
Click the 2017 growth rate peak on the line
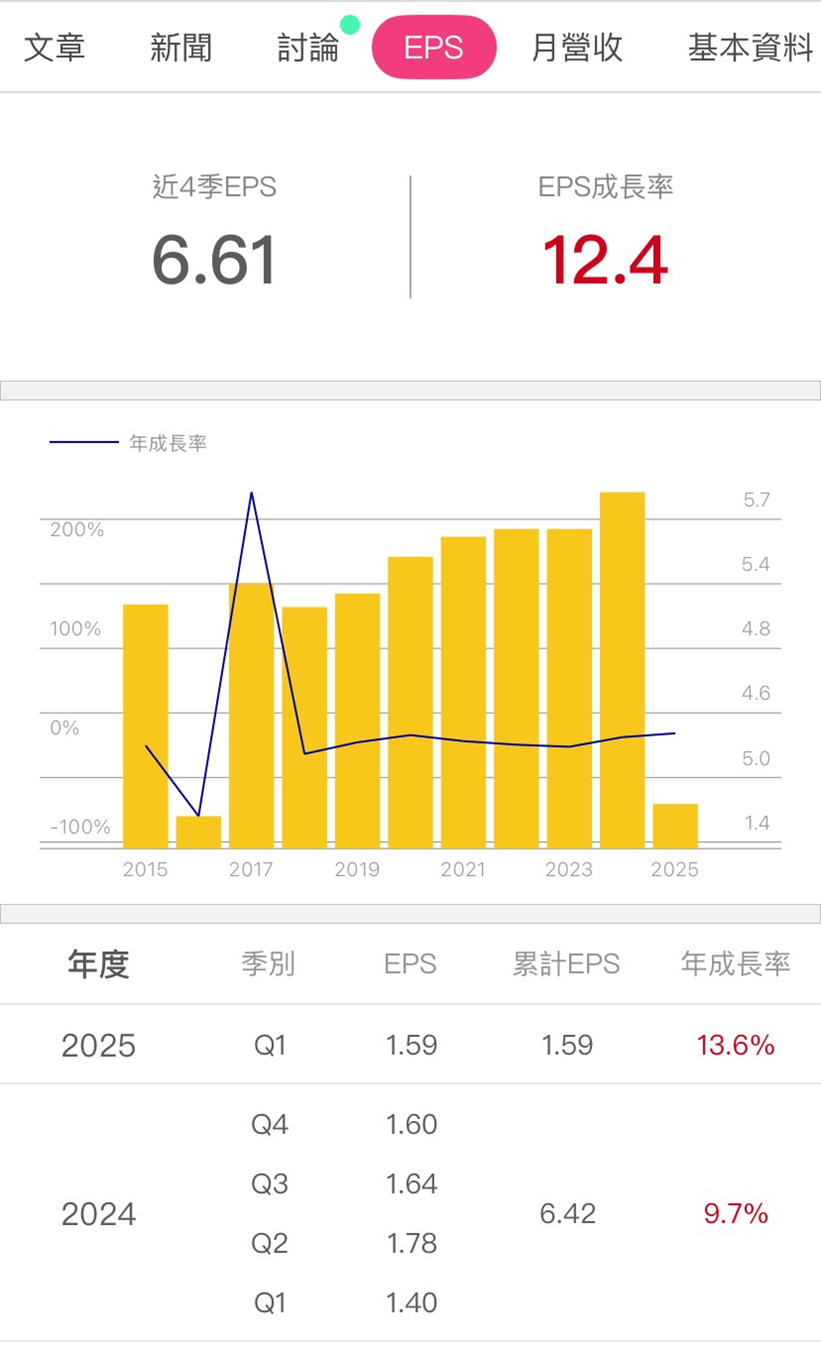click(252, 492)
